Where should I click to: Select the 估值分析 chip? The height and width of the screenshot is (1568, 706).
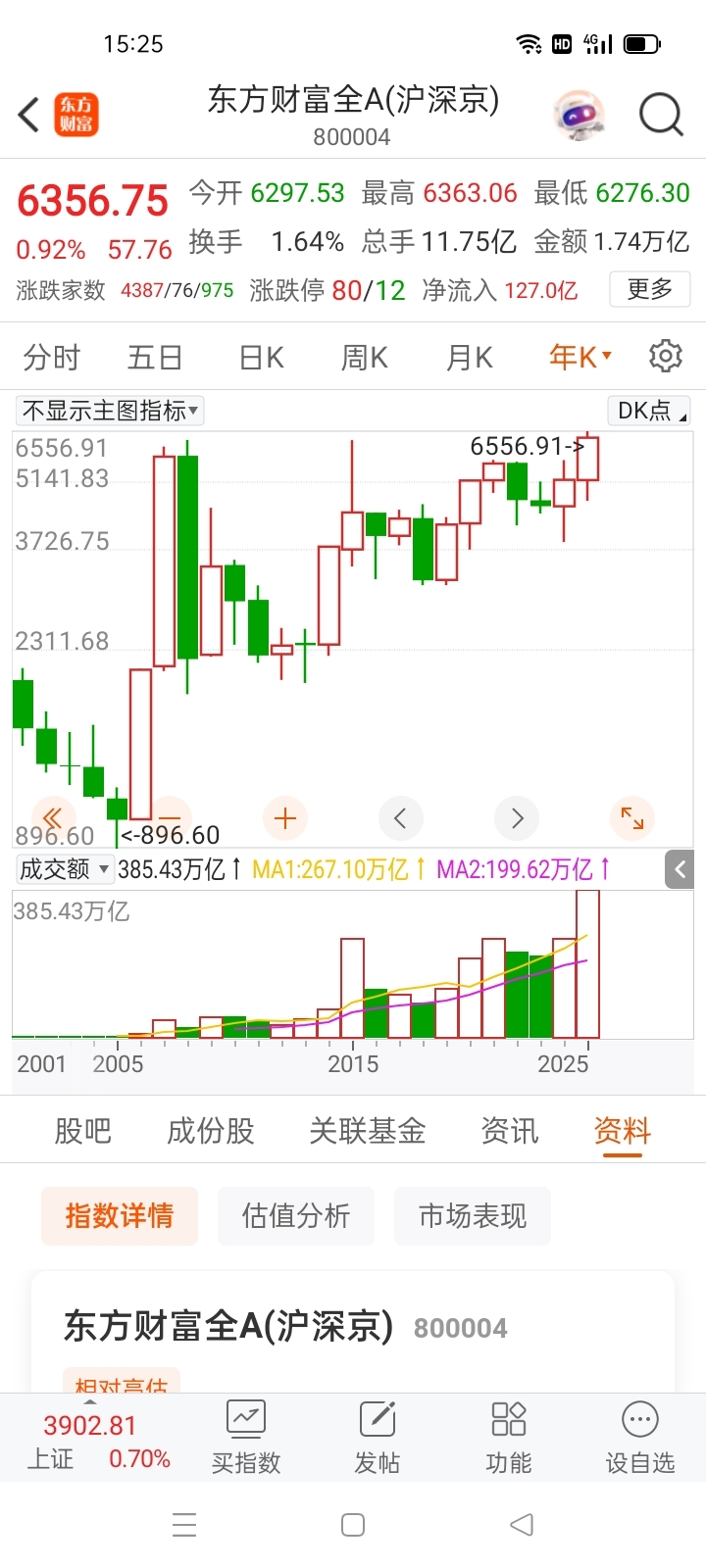[296, 1216]
